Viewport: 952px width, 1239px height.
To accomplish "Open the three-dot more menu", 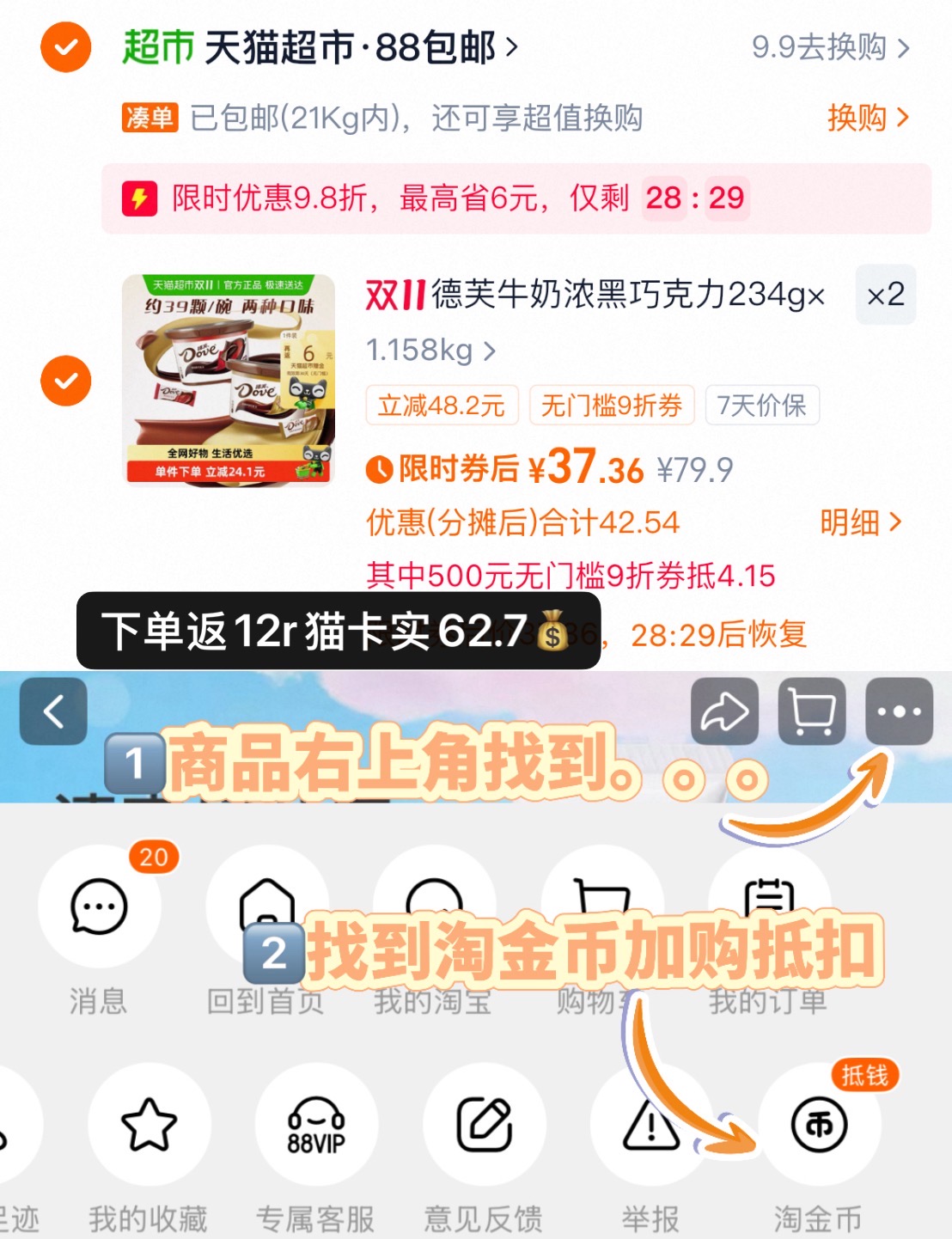I will 899,711.
